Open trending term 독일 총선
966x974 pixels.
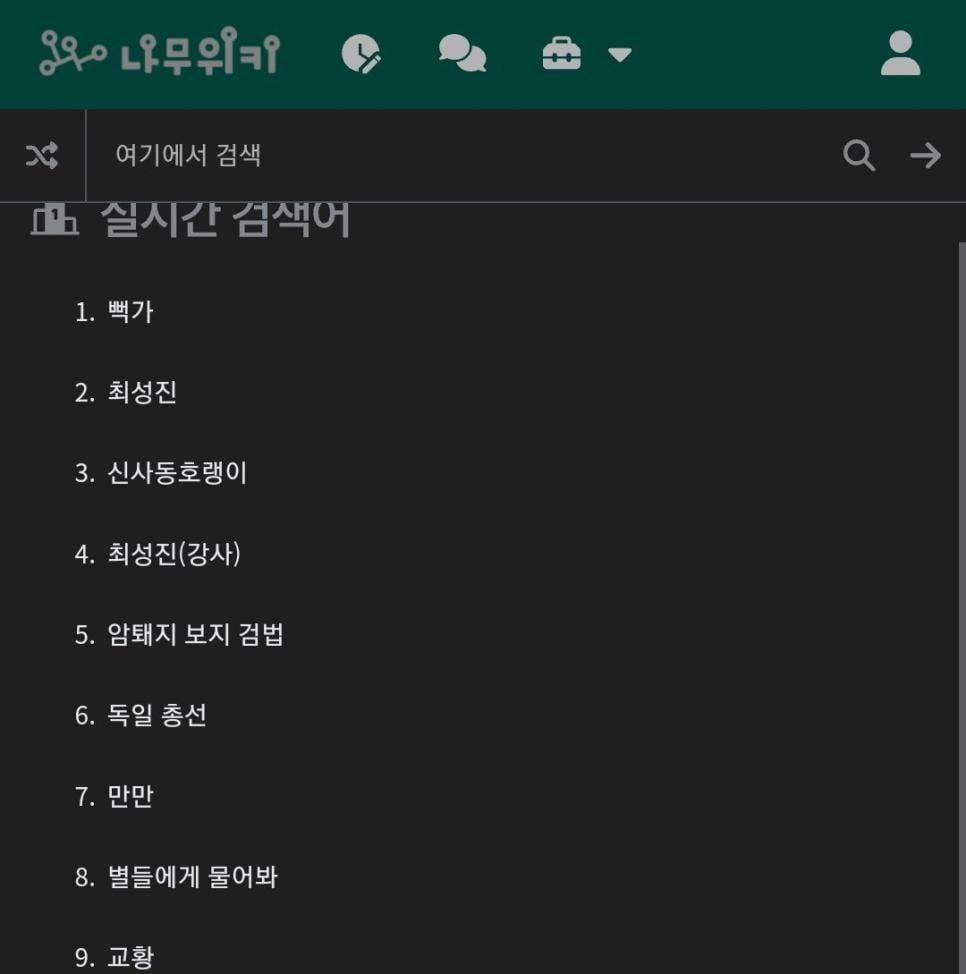[157, 716]
